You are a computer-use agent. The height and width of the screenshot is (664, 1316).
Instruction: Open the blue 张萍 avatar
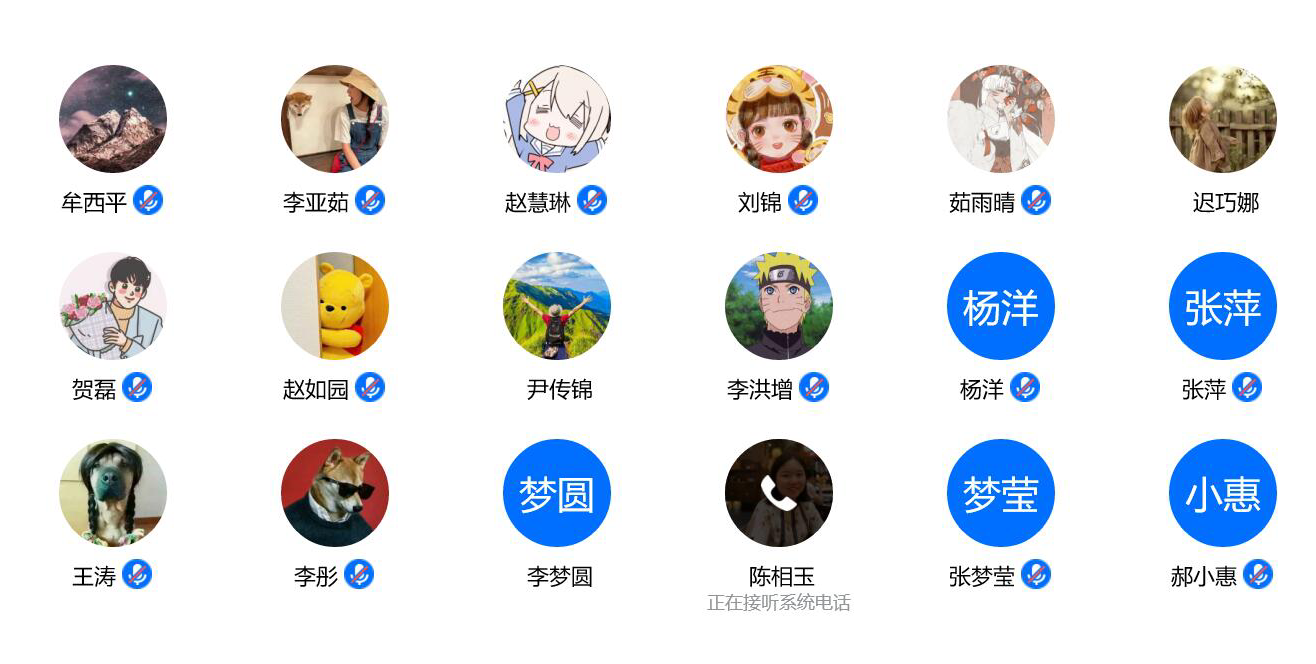[1223, 306]
